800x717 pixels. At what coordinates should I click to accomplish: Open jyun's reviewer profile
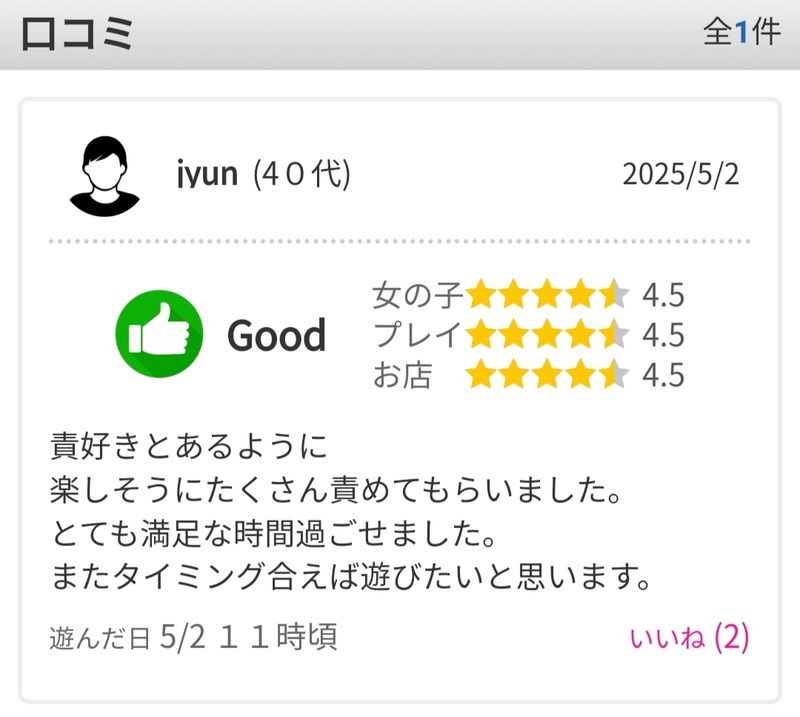[x=207, y=174]
